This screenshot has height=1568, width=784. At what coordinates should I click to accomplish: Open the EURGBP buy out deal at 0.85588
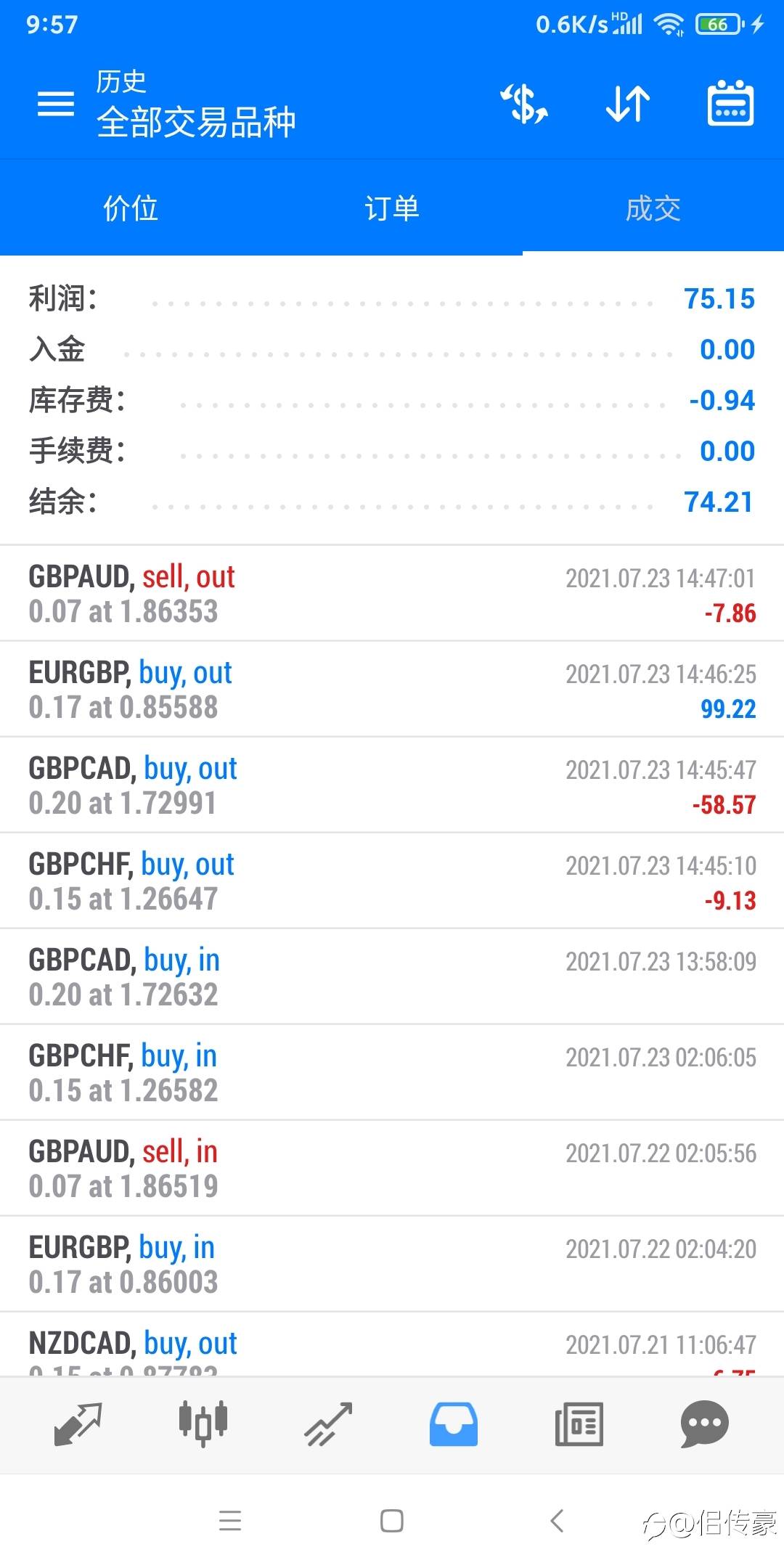pos(392,689)
